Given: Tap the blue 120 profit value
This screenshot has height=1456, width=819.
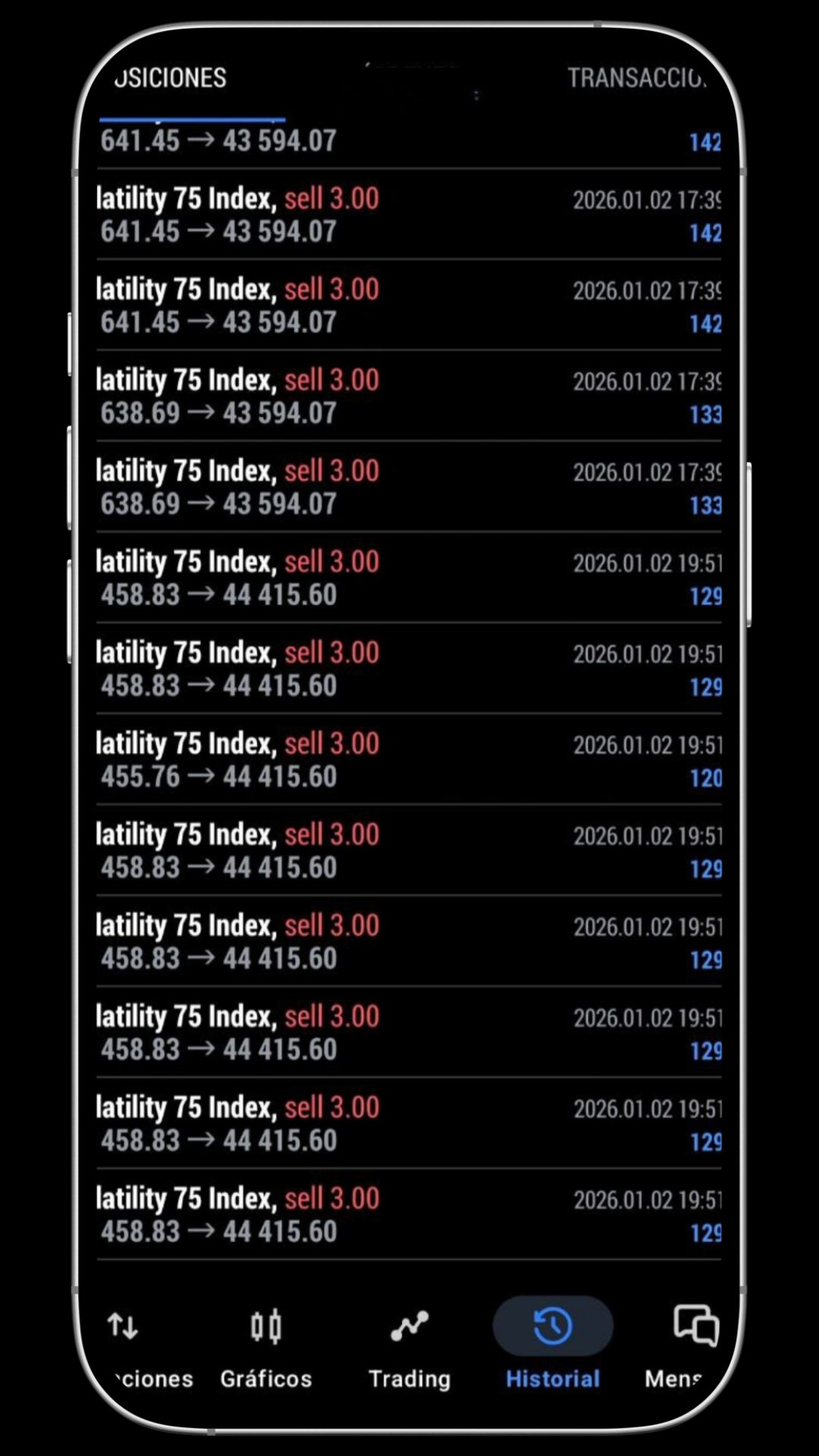Looking at the screenshot, I should tap(705, 779).
